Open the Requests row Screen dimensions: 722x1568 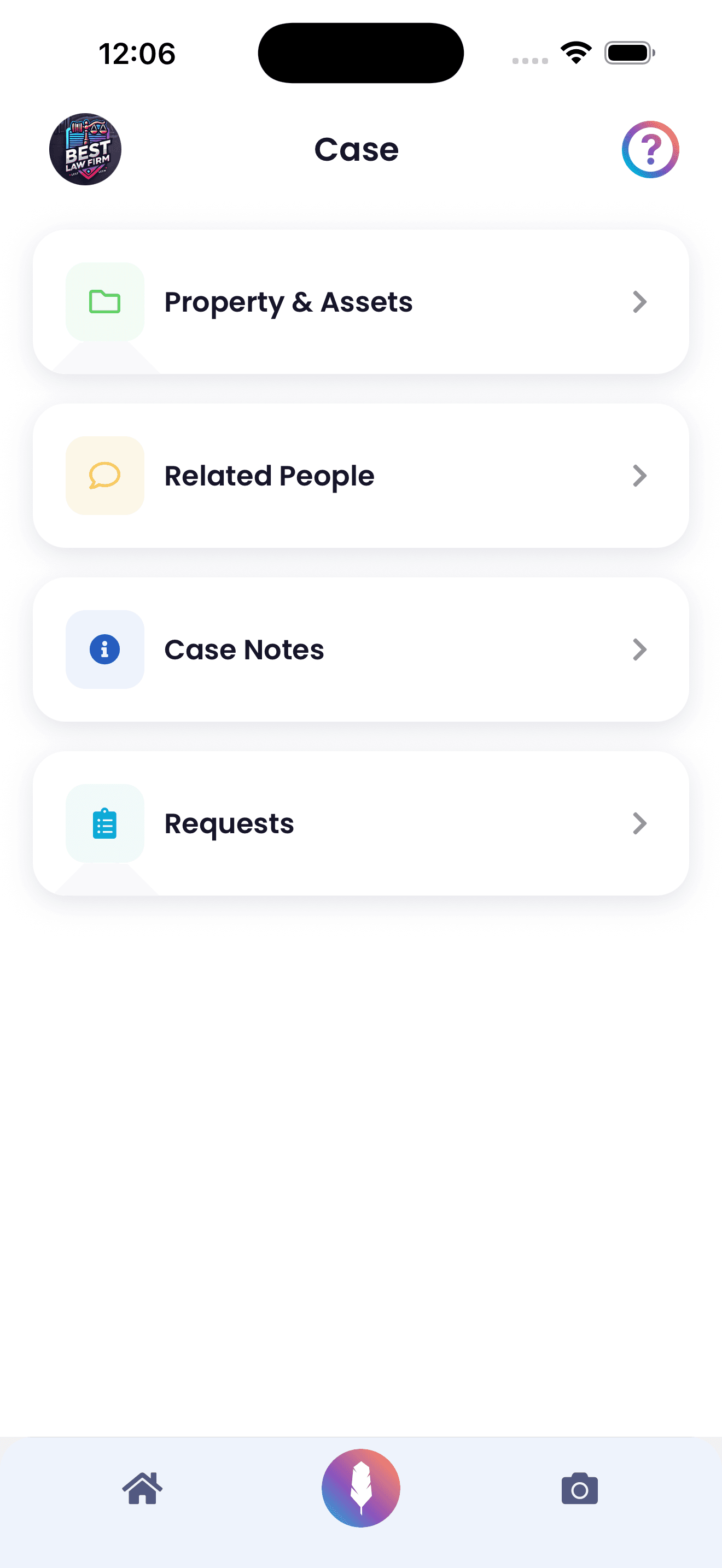pos(360,823)
